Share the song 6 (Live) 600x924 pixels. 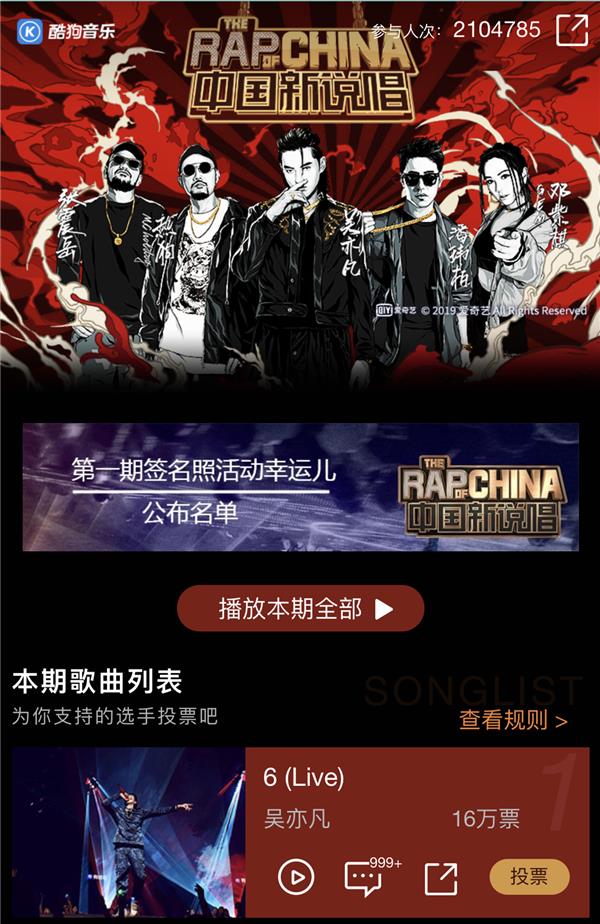coord(440,877)
